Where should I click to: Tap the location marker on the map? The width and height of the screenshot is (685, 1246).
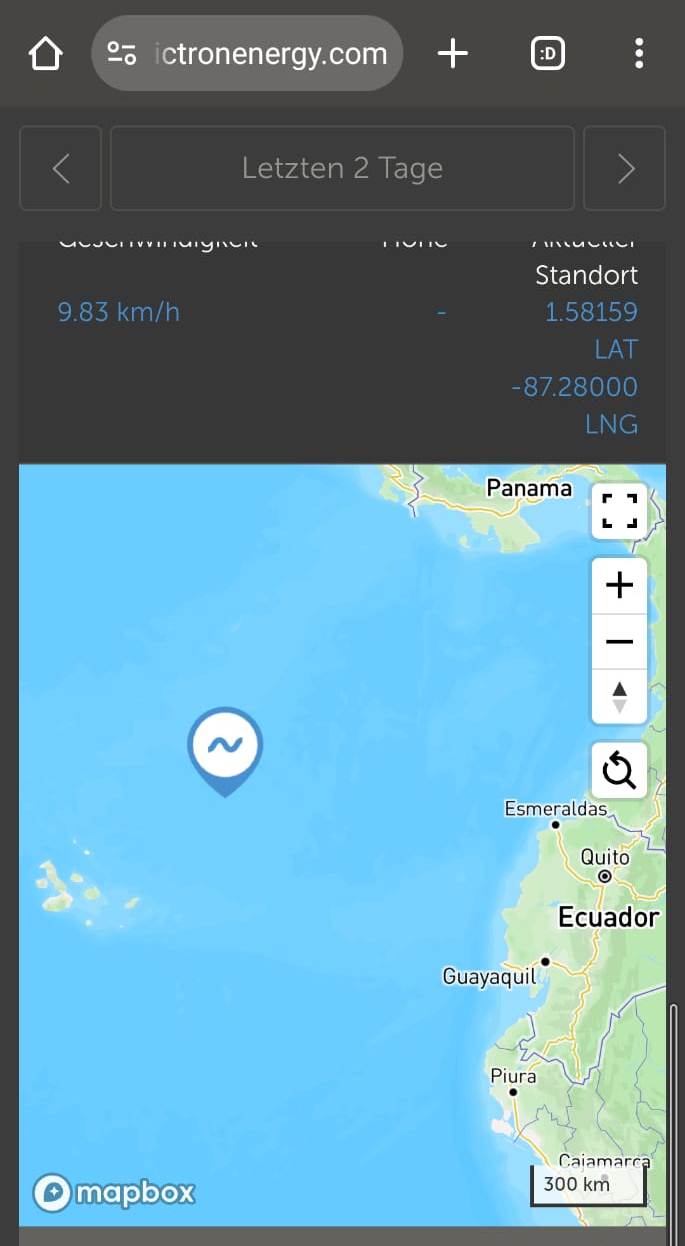coord(225,747)
